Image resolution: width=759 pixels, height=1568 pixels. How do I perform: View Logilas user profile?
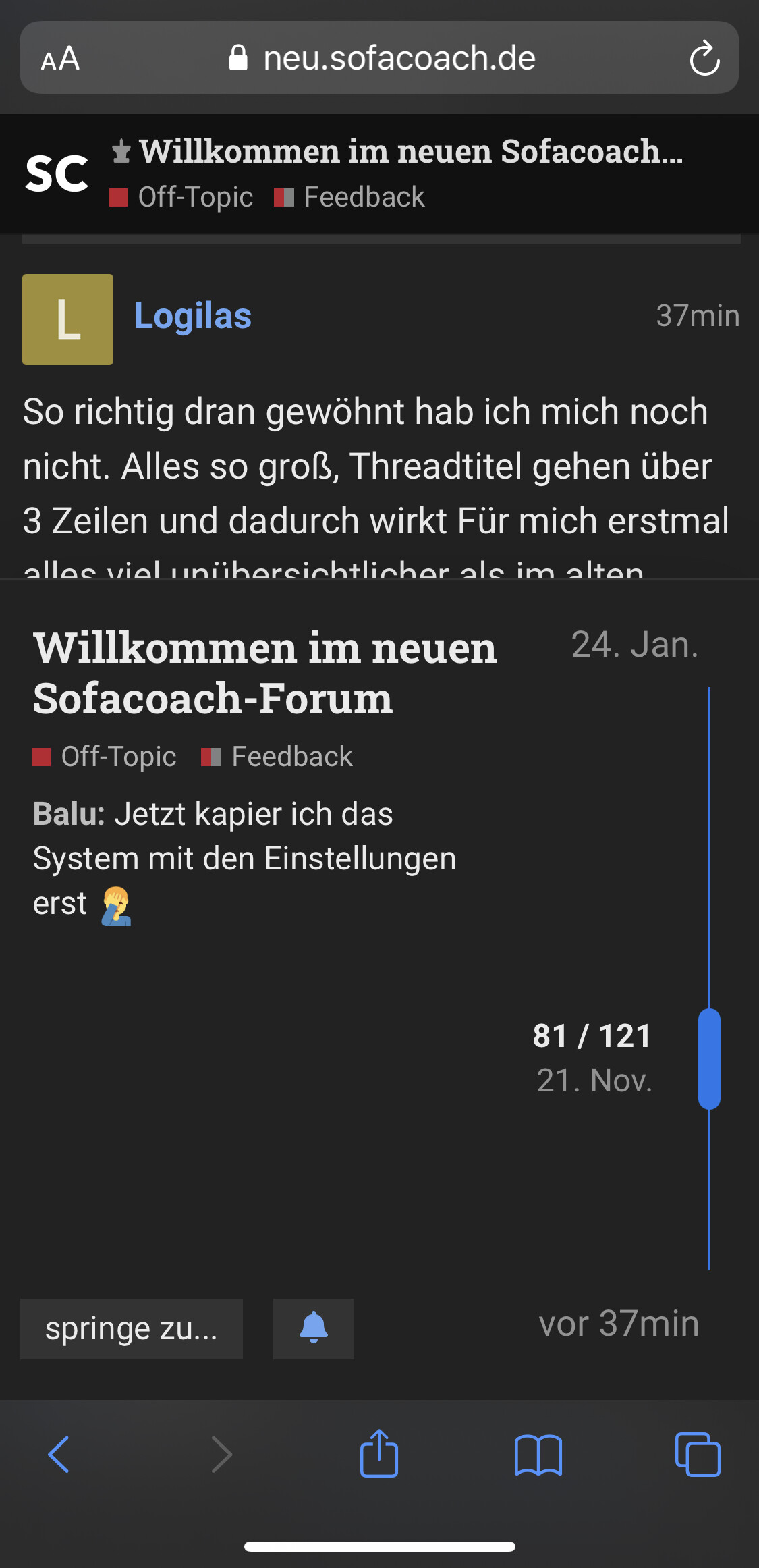coord(192,316)
